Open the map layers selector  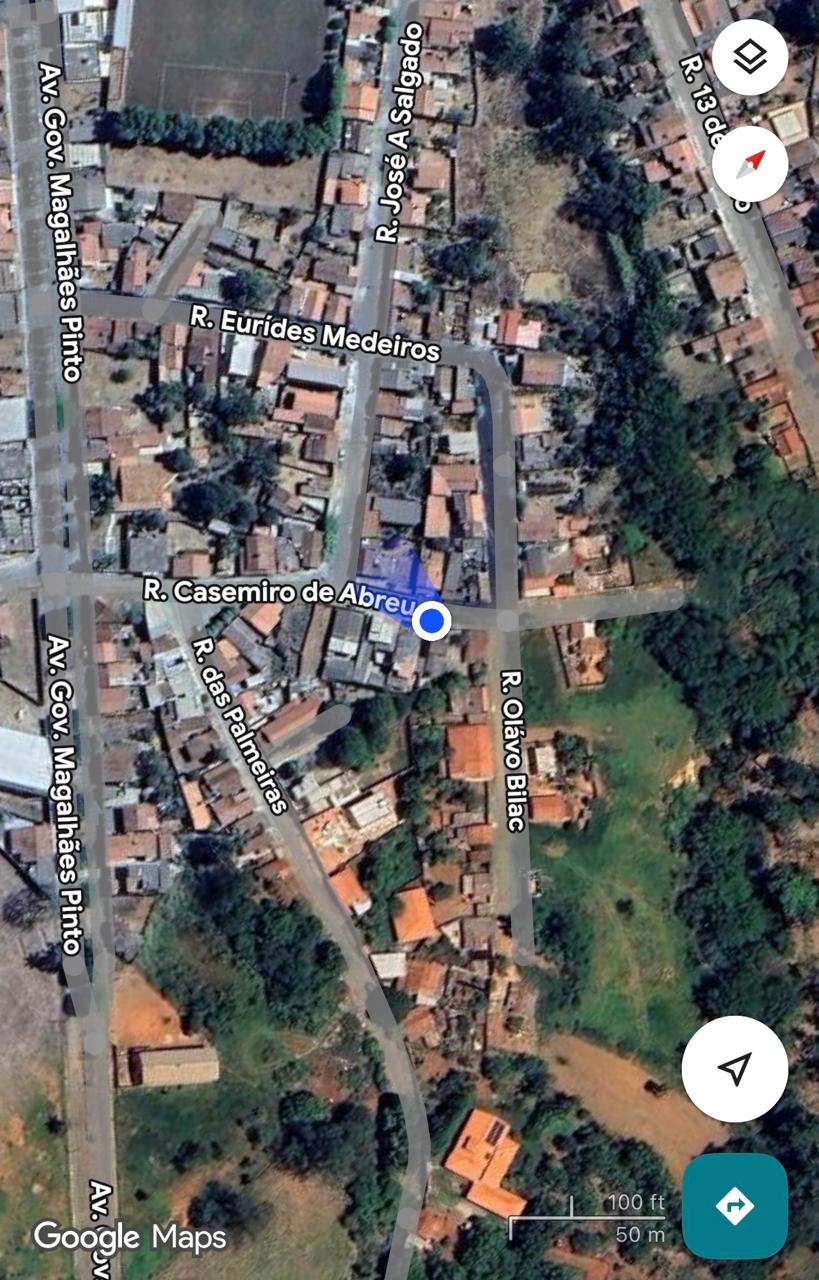750,58
